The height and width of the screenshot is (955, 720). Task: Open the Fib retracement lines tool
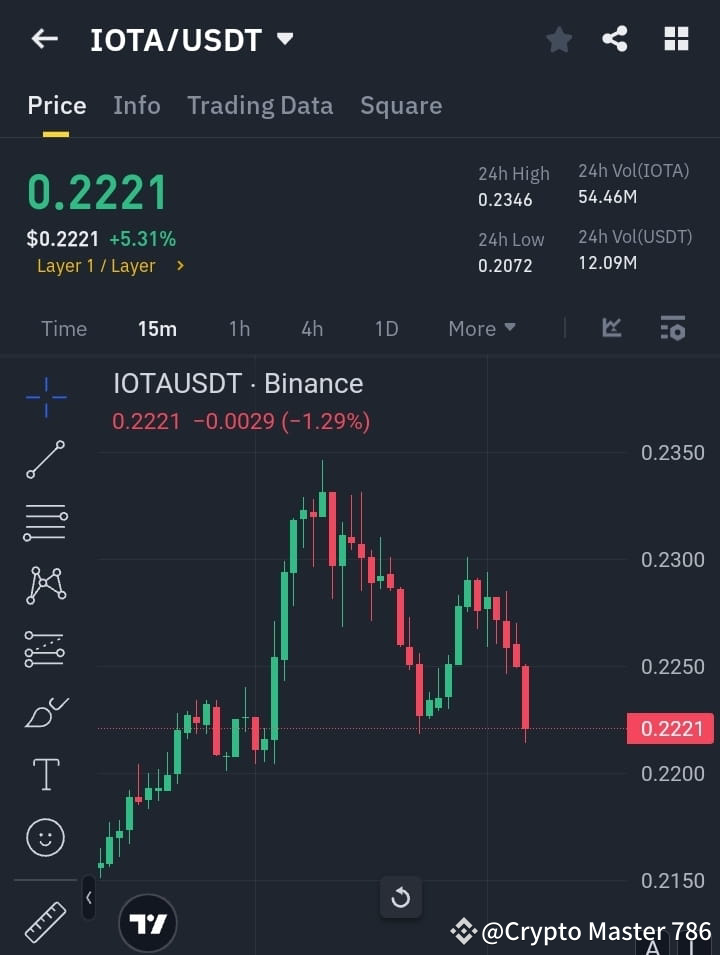tap(44, 523)
